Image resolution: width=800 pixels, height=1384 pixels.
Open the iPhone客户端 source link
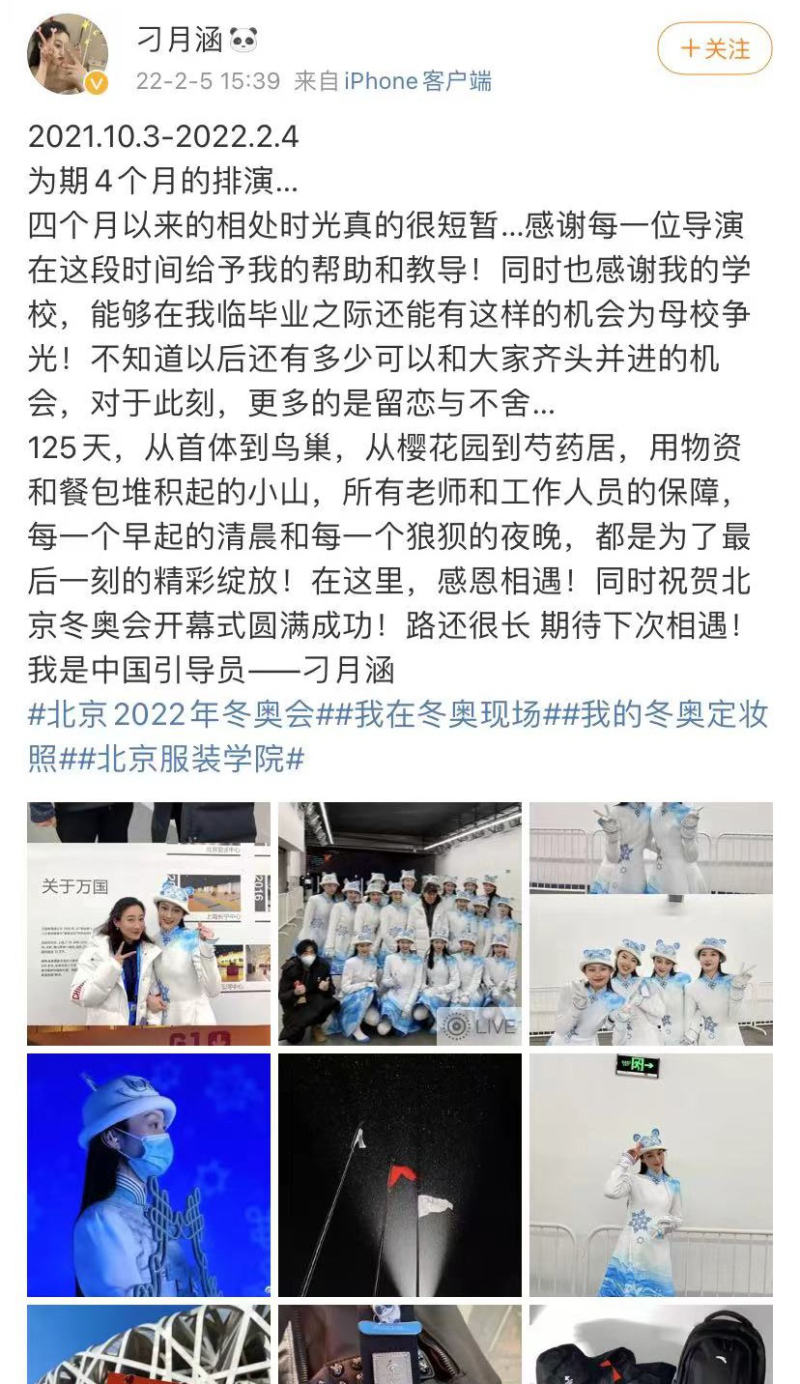coord(418,81)
